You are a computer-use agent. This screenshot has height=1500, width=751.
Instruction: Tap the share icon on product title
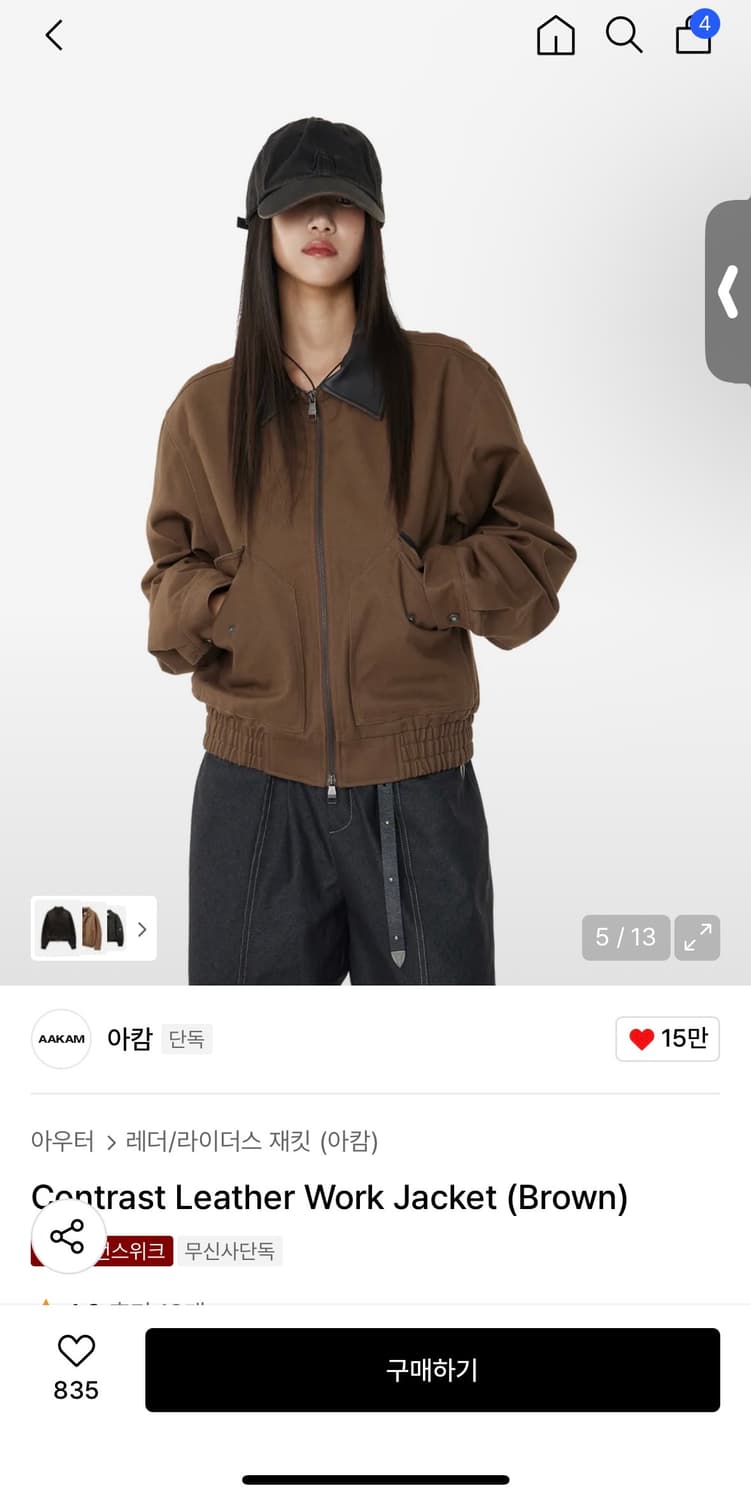pyautogui.click(x=67, y=1238)
